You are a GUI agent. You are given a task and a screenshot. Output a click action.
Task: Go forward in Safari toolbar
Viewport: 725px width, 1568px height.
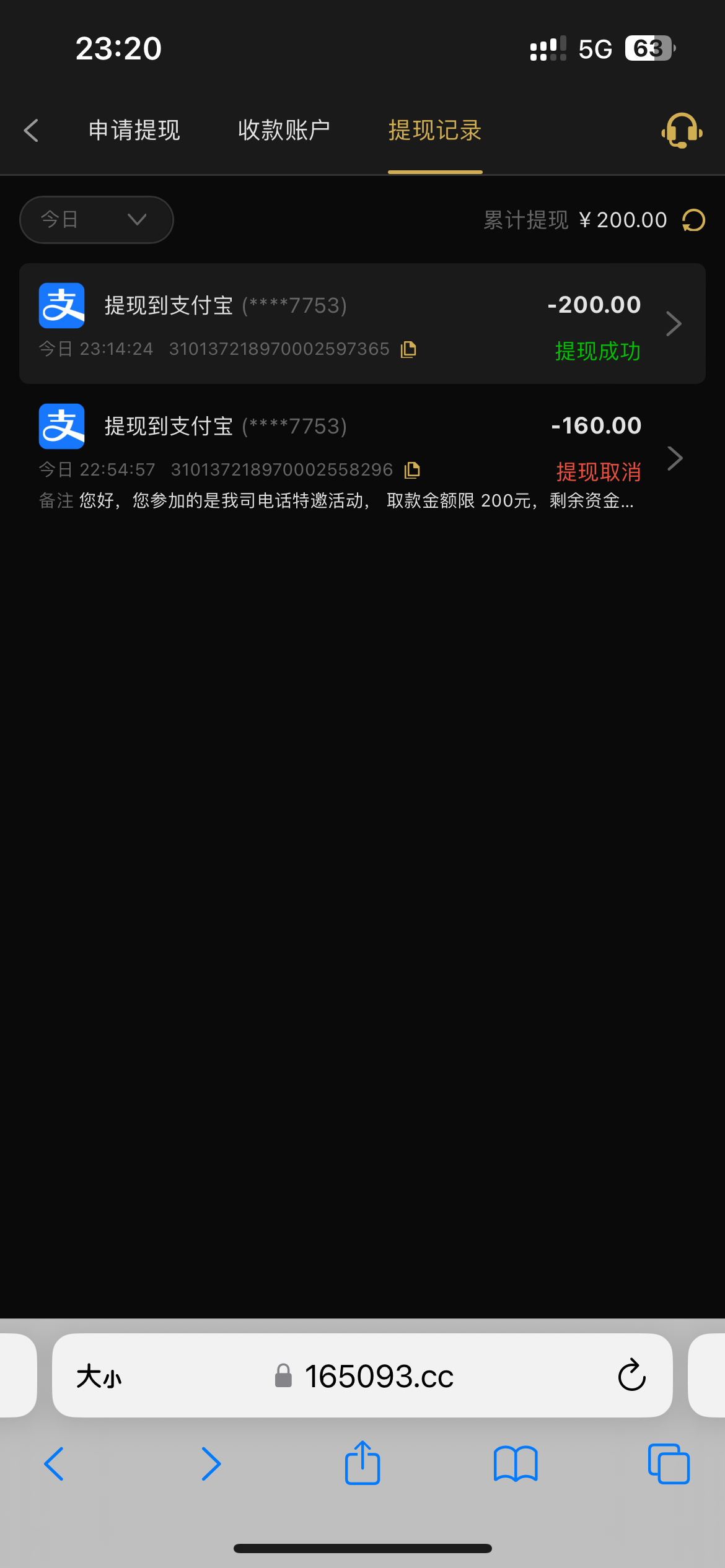tap(211, 1464)
